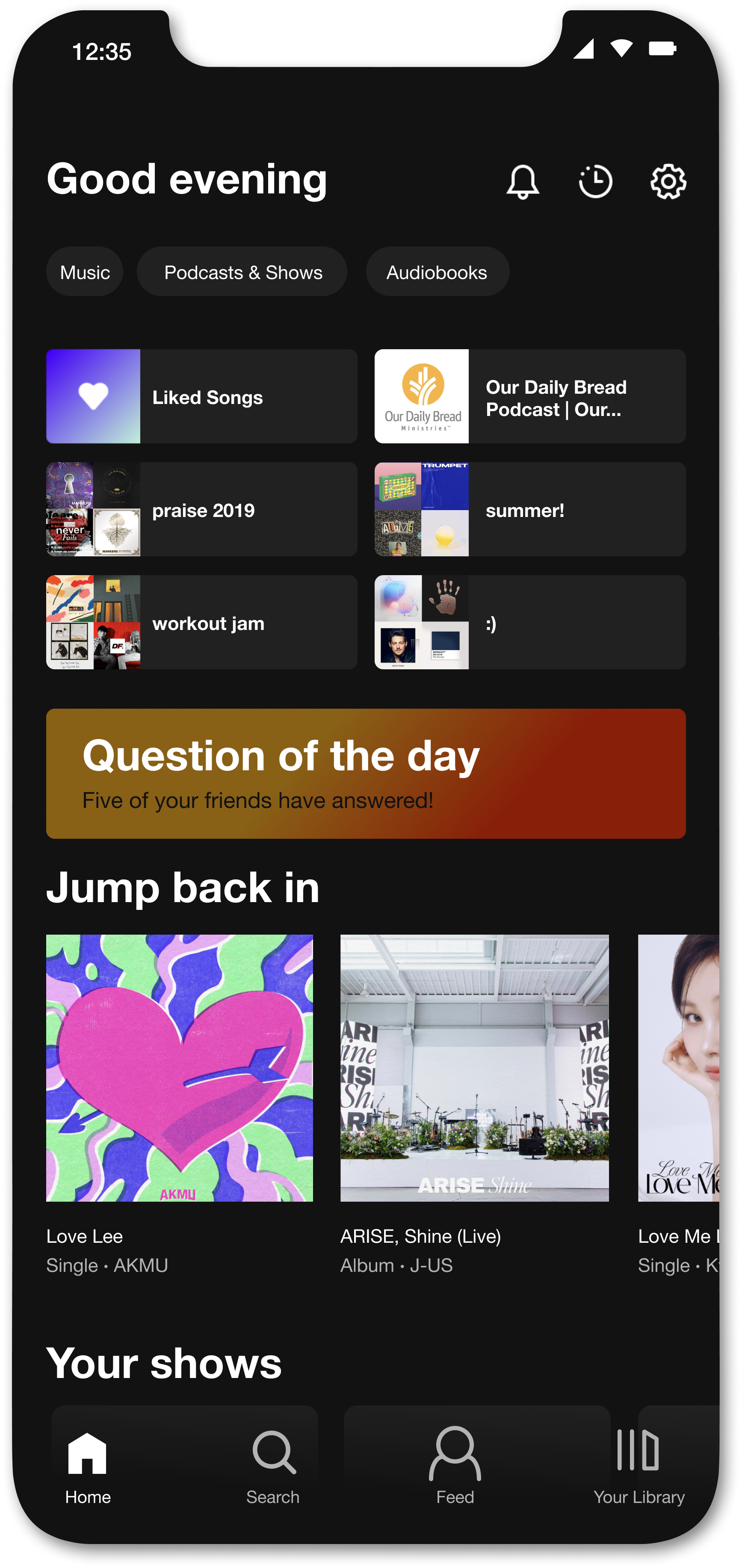Image resolution: width=742 pixels, height=1568 pixels.
Task: Filter by Podcasts & Shows
Action: (x=242, y=271)
